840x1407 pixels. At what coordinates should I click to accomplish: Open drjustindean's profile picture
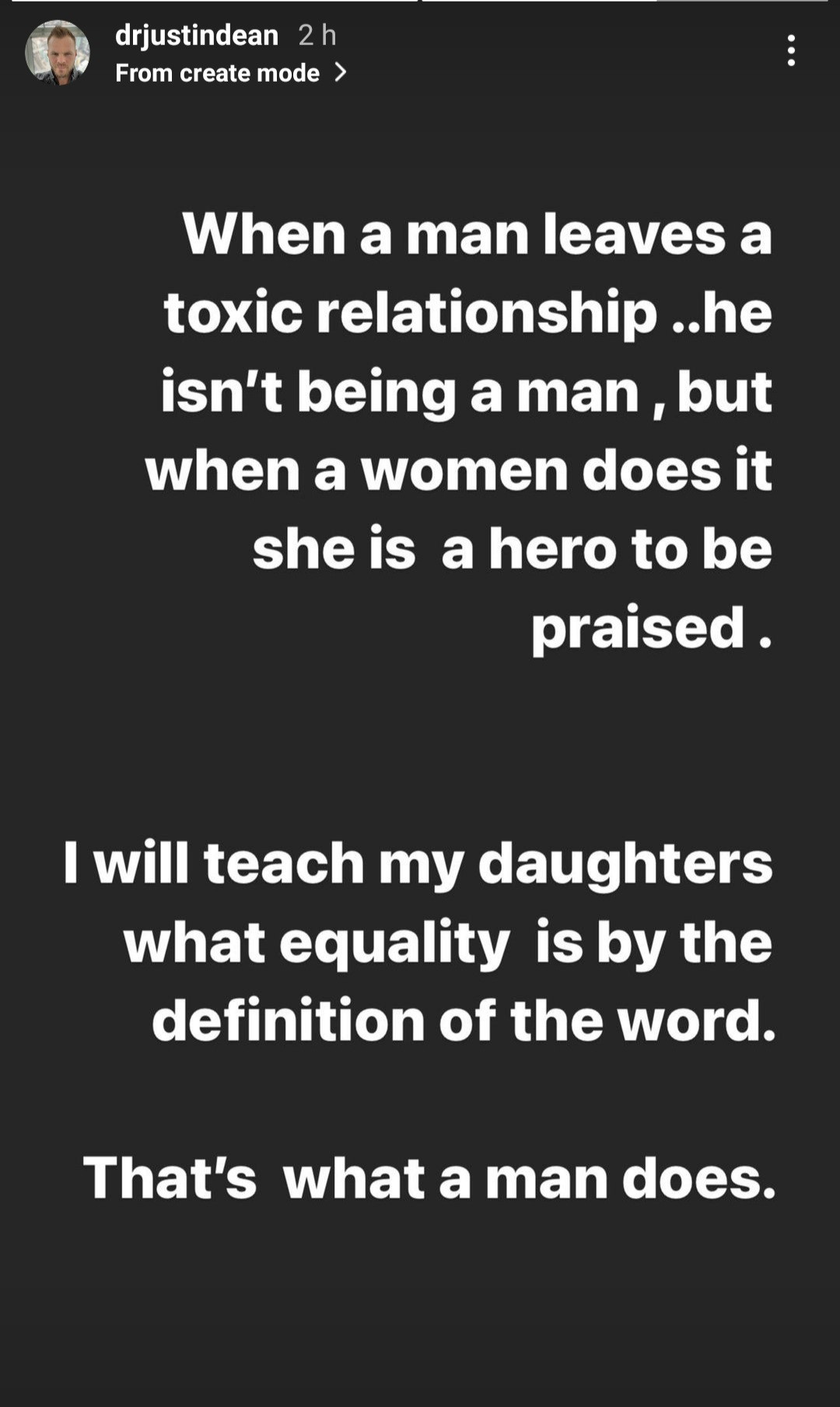tap(57, 52)
